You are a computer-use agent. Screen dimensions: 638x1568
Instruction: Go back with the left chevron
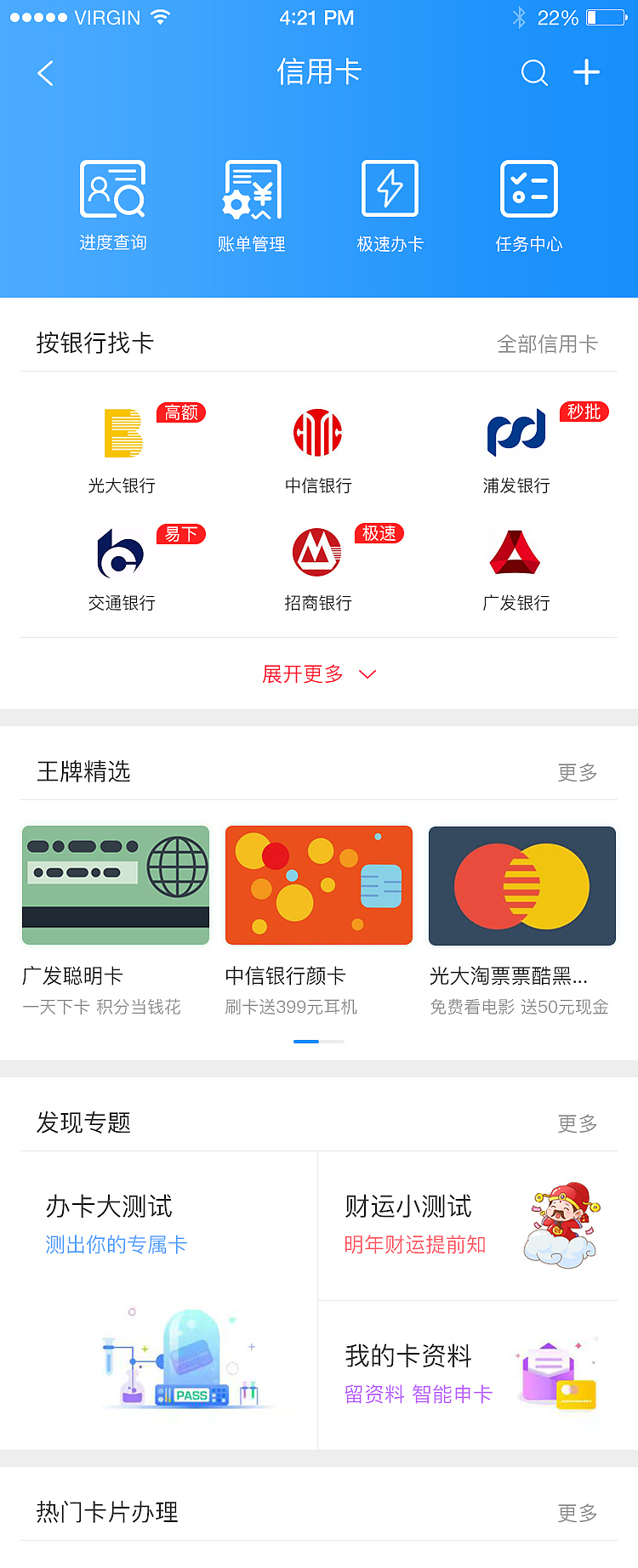44,73
